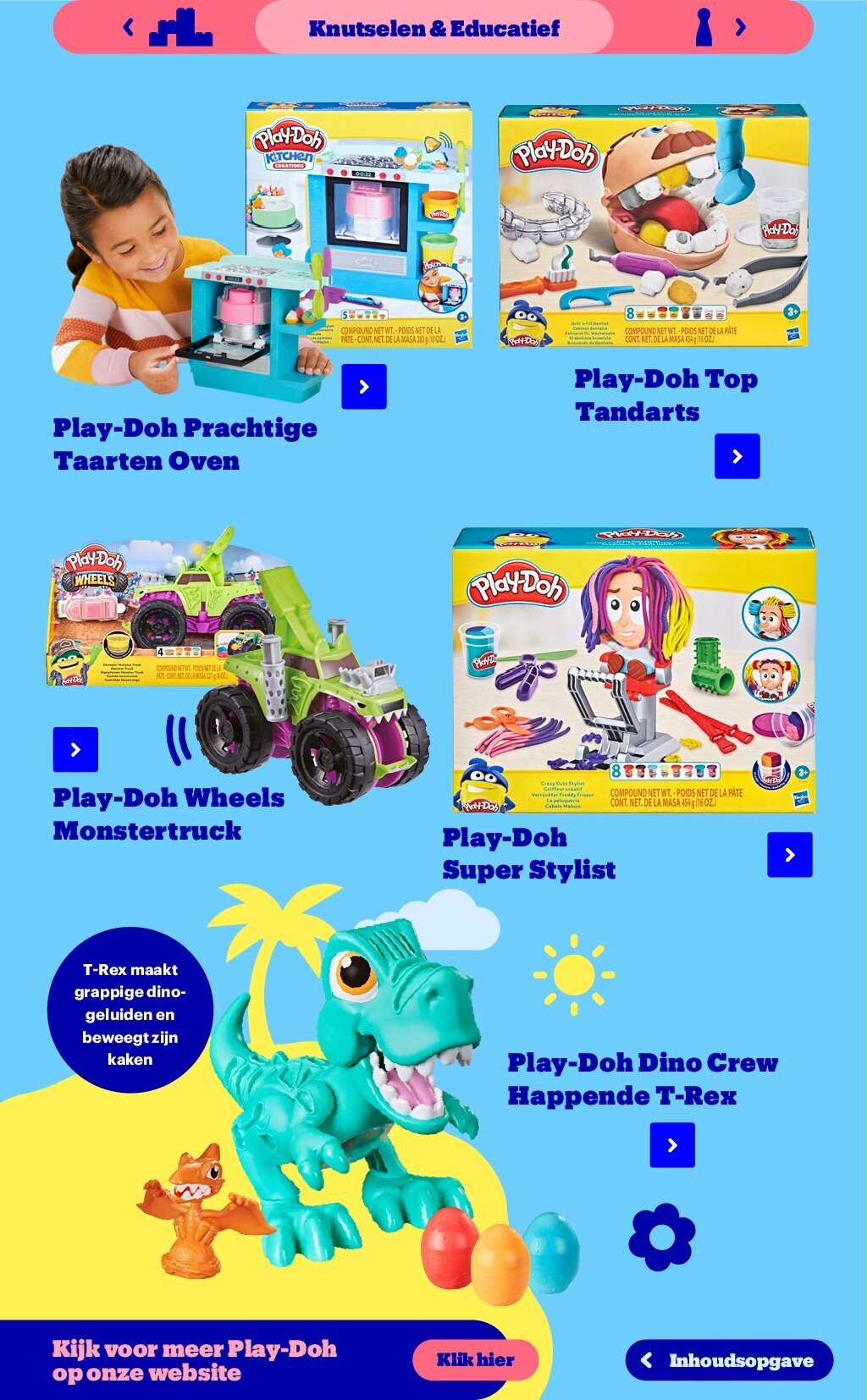
Task: Select the Knutselen & Educatief category tab
Action: pos(433,28)
